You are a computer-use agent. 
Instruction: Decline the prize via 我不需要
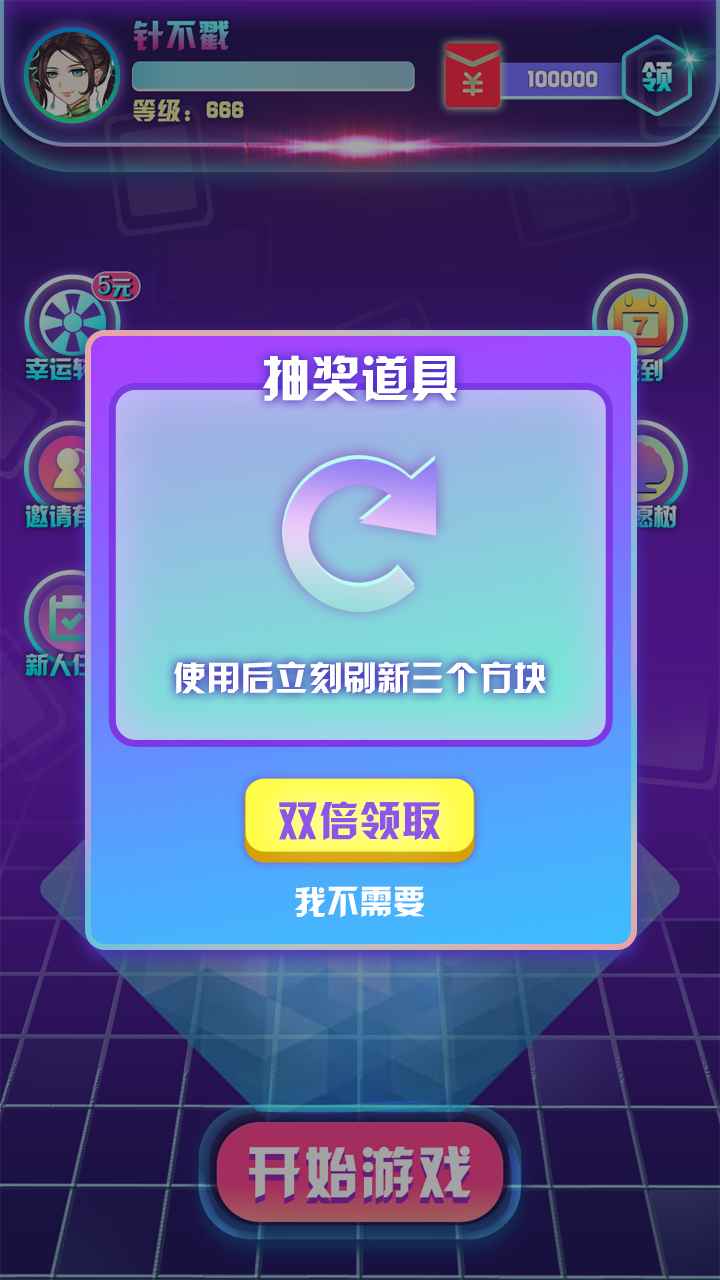click(x=359, y=903)
